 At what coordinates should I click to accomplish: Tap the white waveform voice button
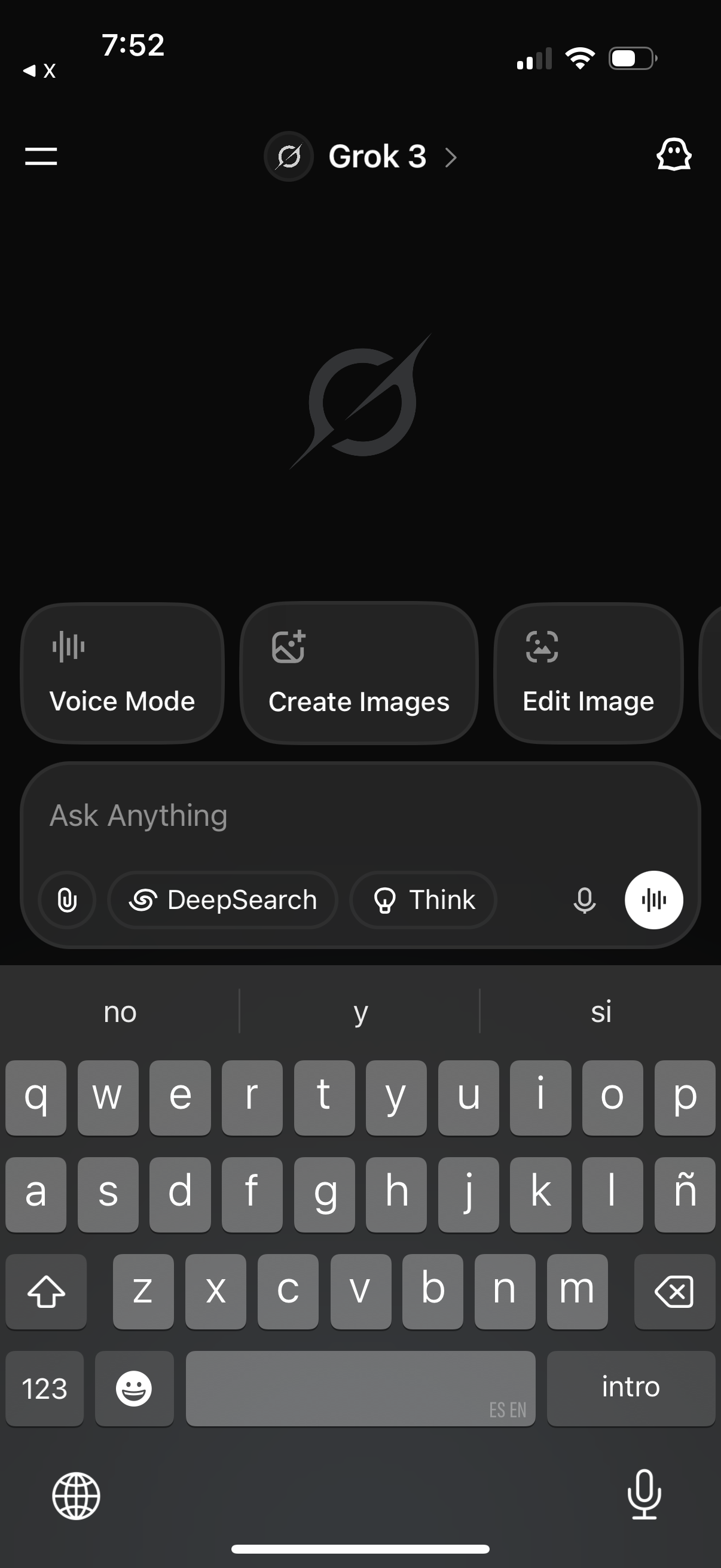point(655,899)
